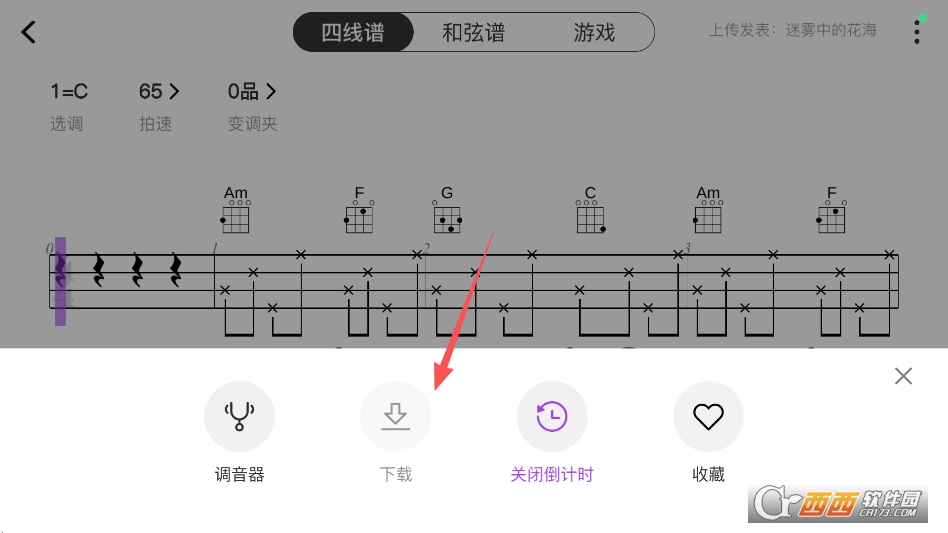948x533 pixels.
Task: Switch to the 四线谱 tab
Action: pyautogui.click(x=353, y=32)
